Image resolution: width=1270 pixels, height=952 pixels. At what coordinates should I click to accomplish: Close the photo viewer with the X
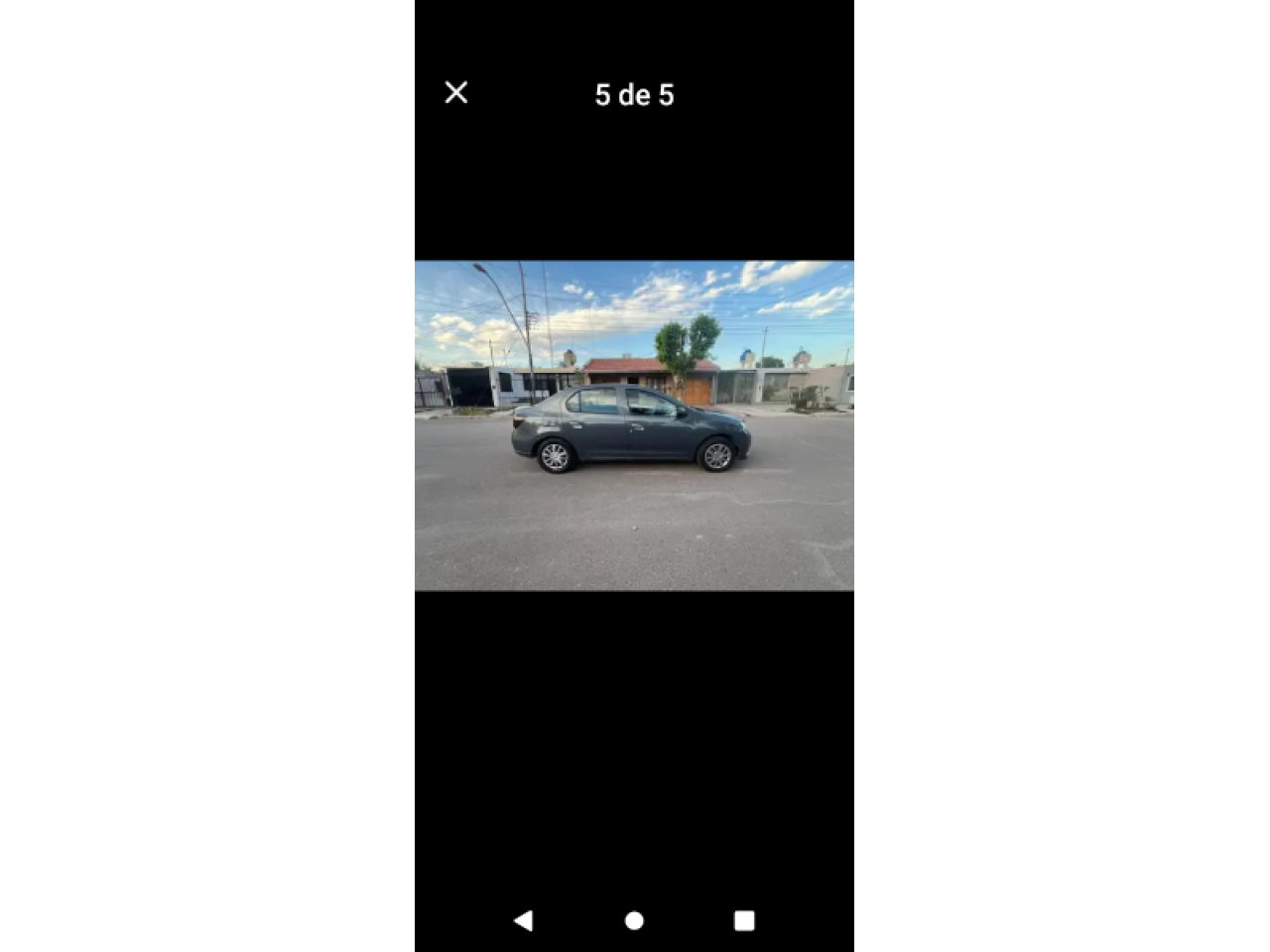(456, 92)
